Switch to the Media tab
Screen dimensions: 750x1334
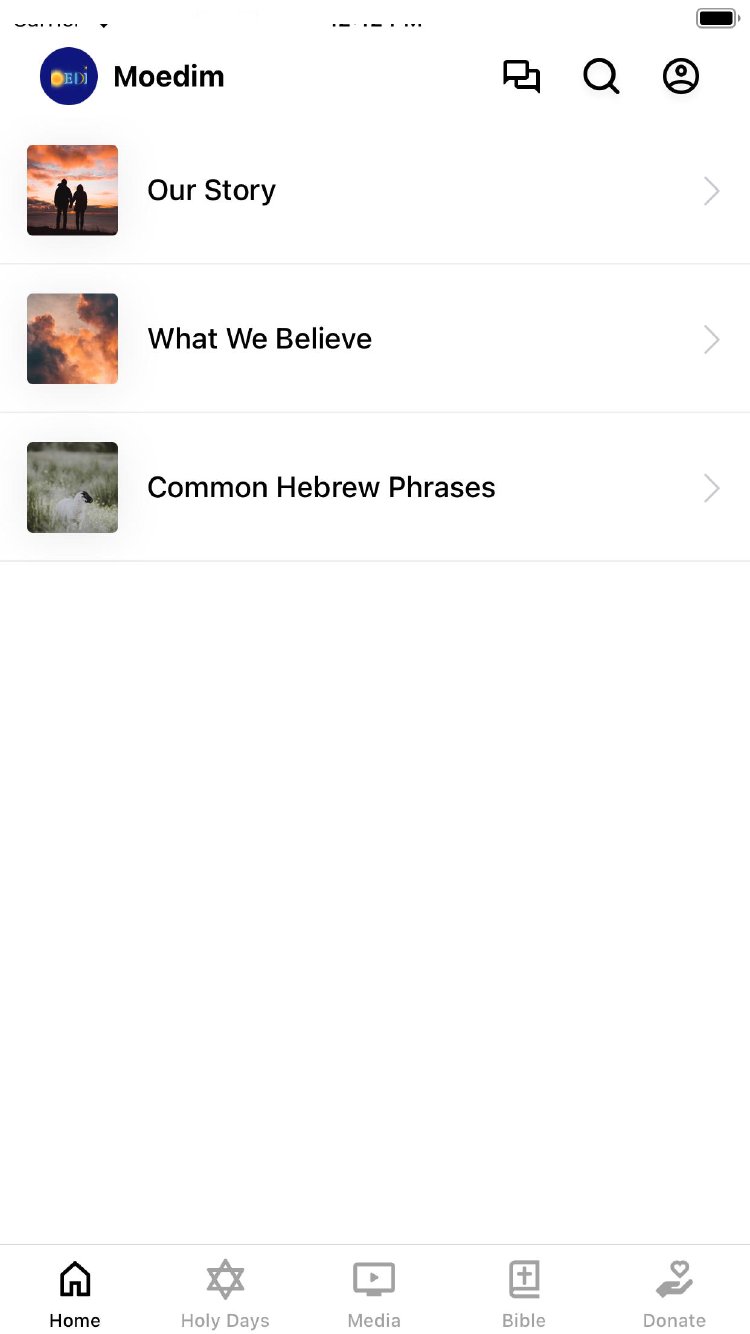click(374, 1293)
